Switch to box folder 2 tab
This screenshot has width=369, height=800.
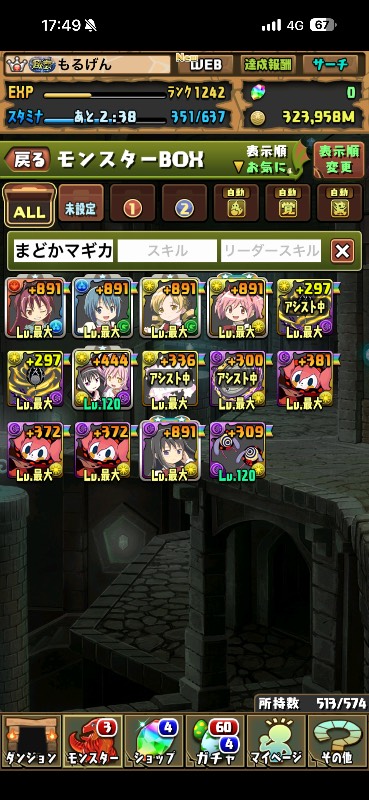click(184, 203)
